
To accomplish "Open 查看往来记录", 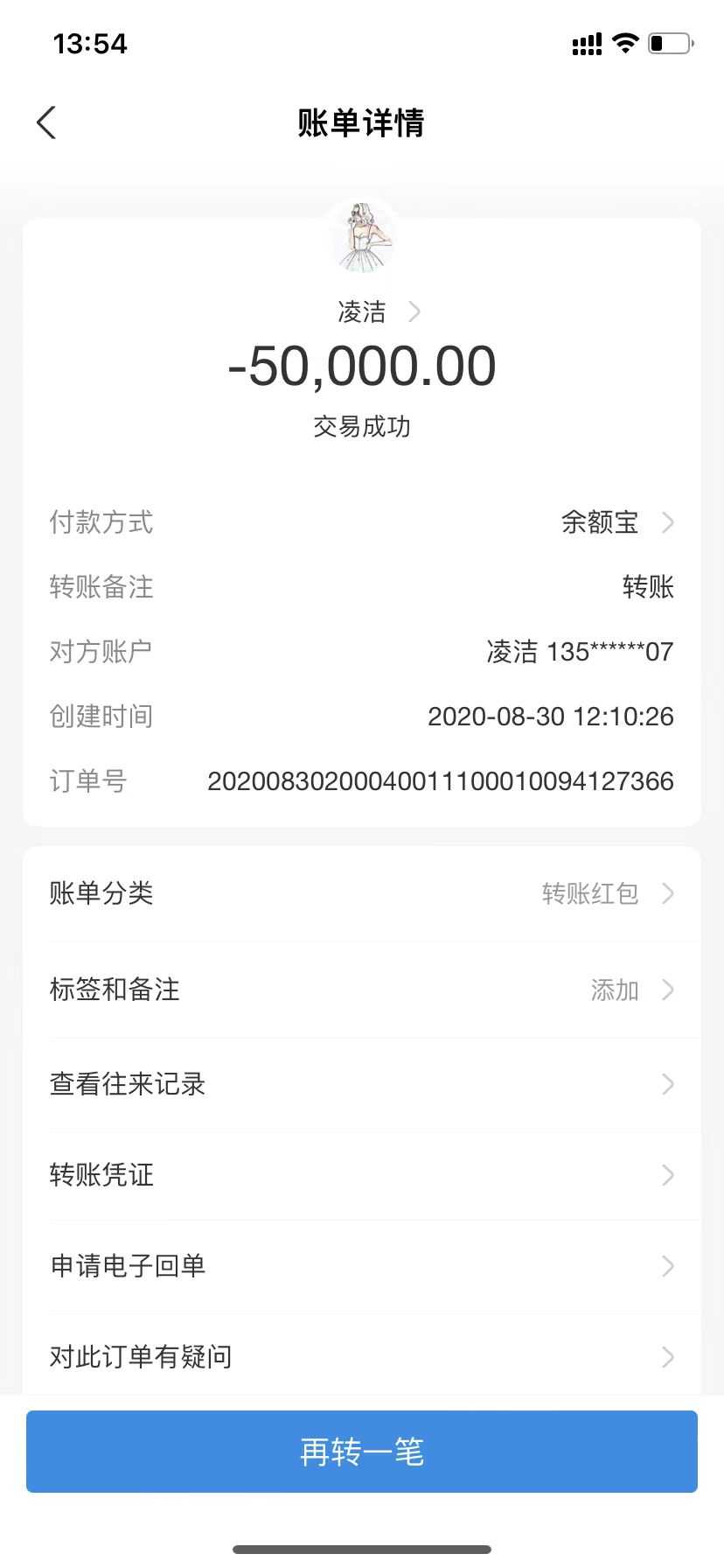I will coord(362,1084).
